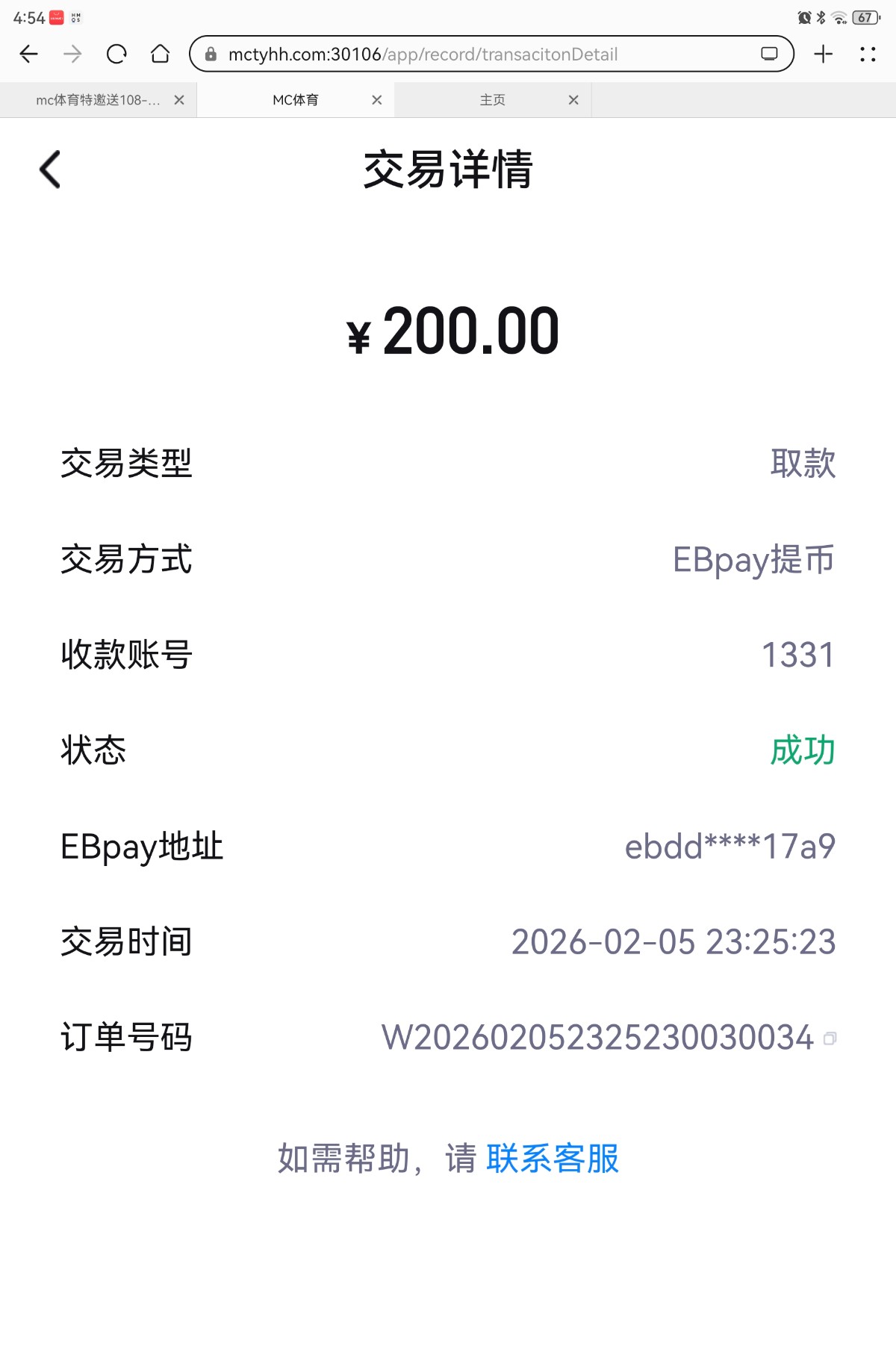
Task: Tap the desktop mode icon in address bar
Action: [769, 54]
